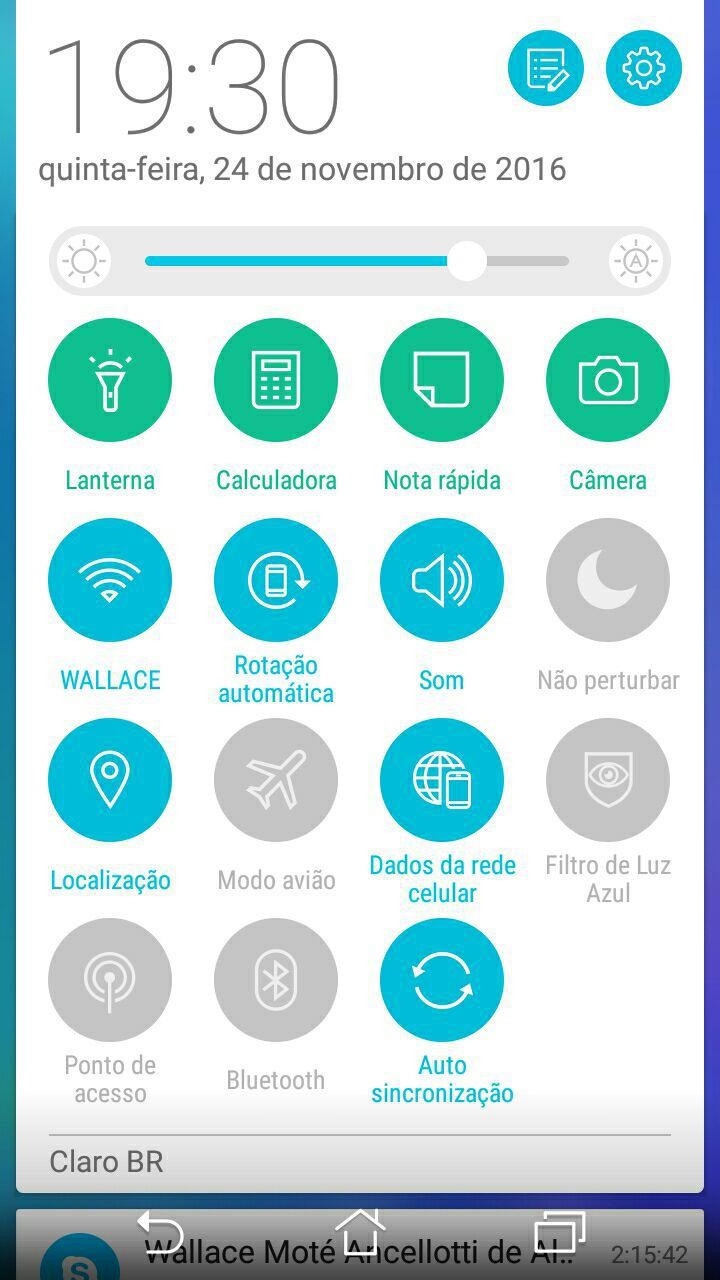
Task: Disable Dados da rede celular
Action: coord(442,780)
